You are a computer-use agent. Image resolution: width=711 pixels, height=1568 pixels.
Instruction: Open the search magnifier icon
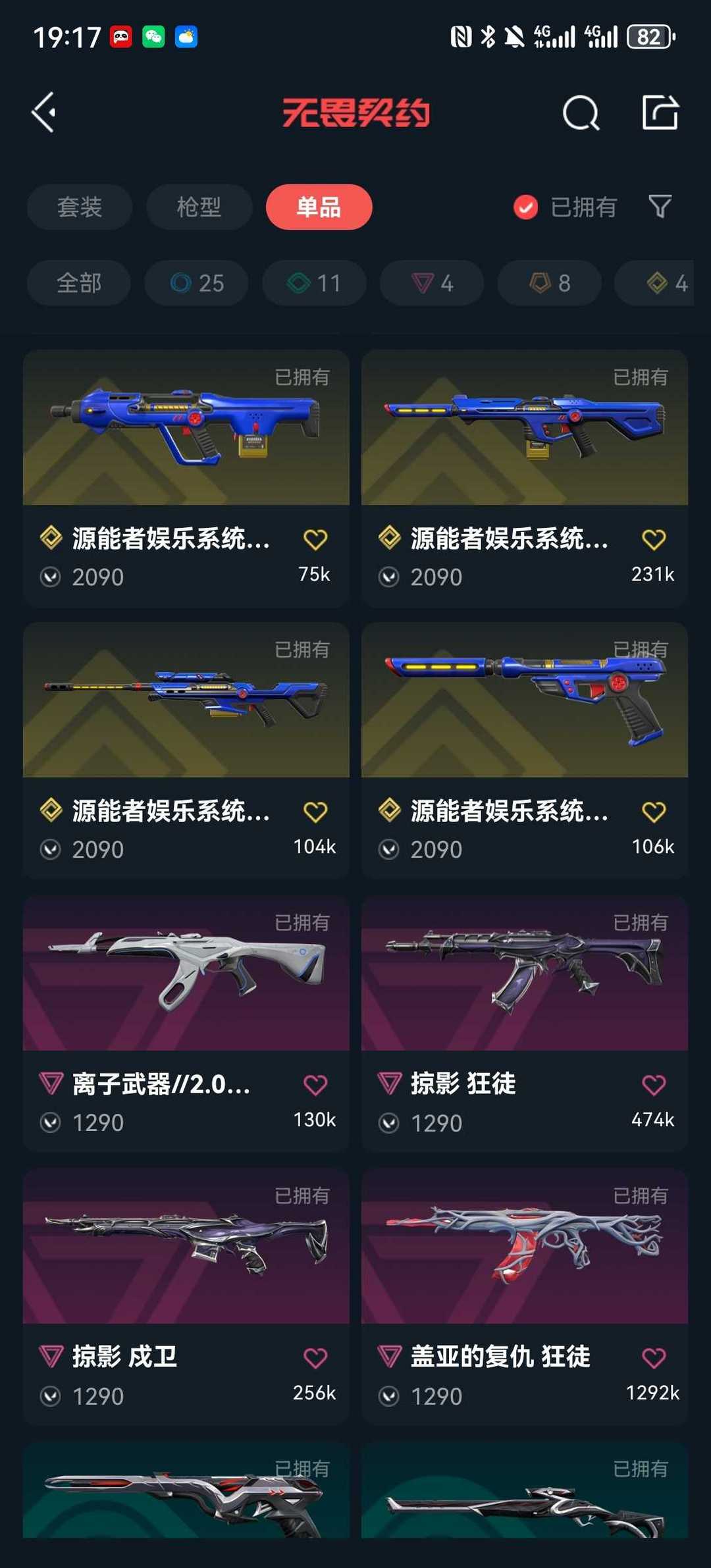pos(581,113)
